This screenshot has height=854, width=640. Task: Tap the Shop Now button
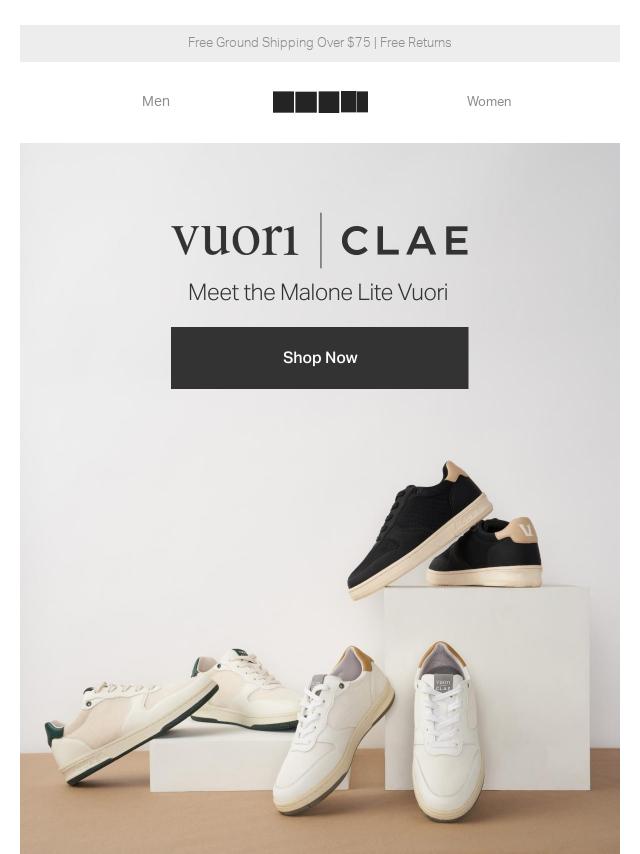[x=319, y=358]
